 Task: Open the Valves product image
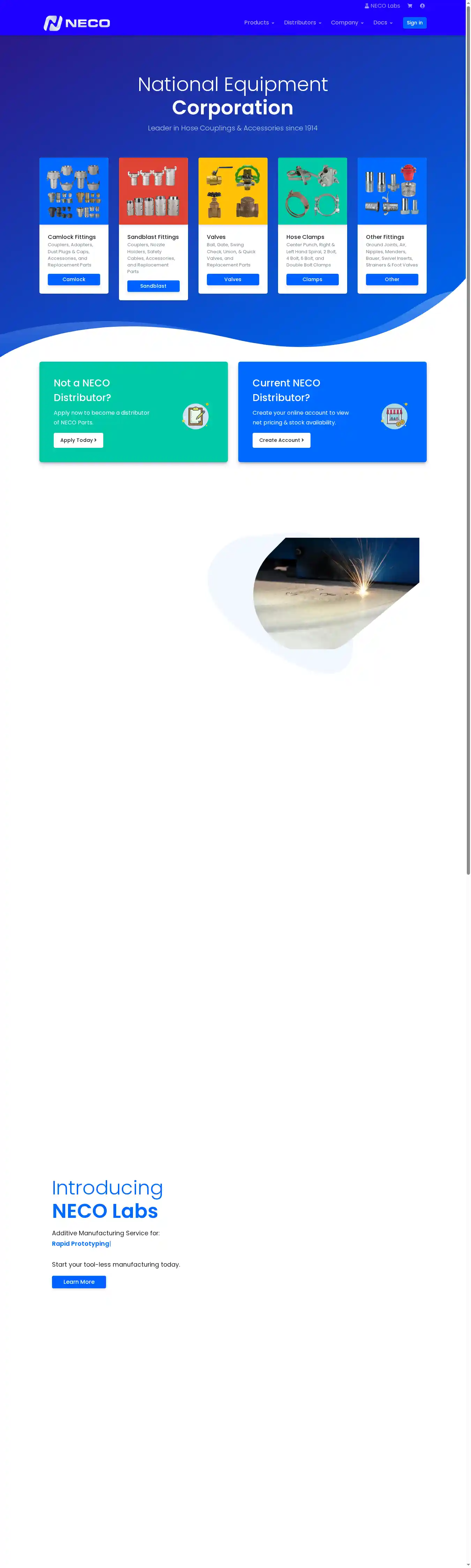pos(233,191)
